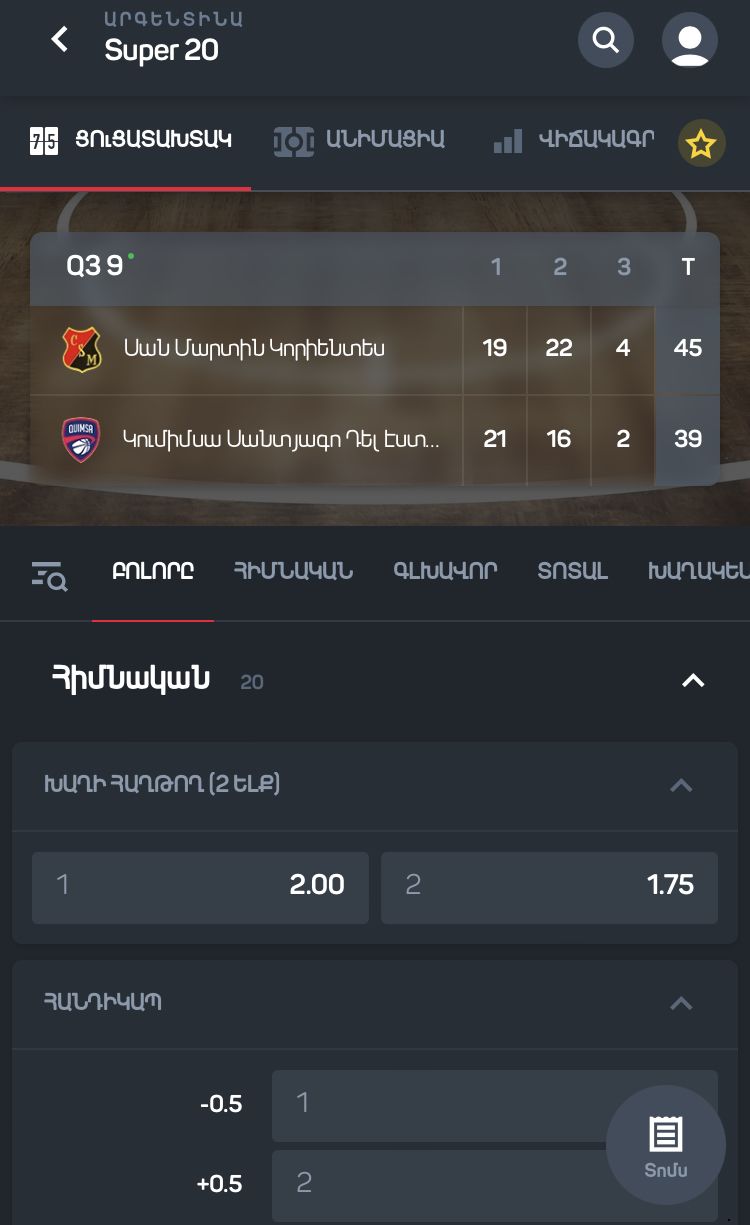Pick team 1 to win at 2.00

200,887
